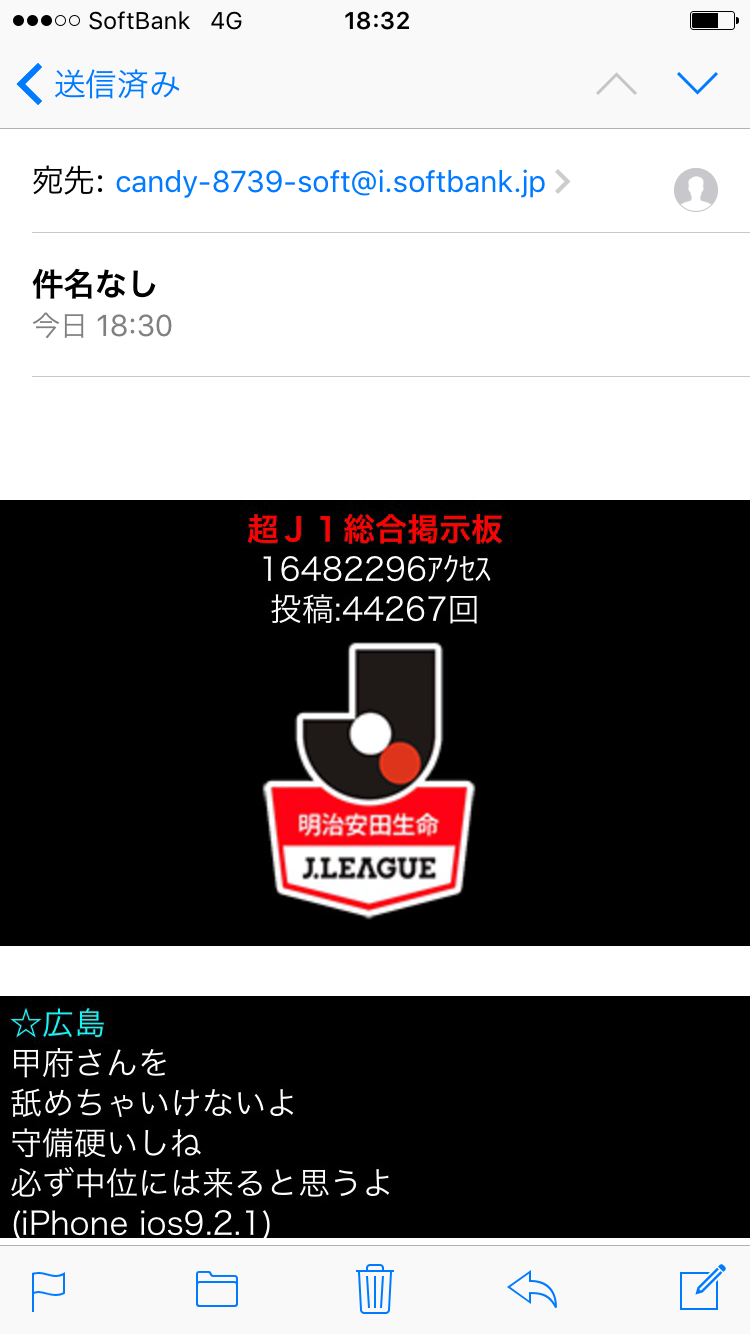This screenshot has width=750, height=1334.
Task: Compose a new email
Action: pos(702,1287)
